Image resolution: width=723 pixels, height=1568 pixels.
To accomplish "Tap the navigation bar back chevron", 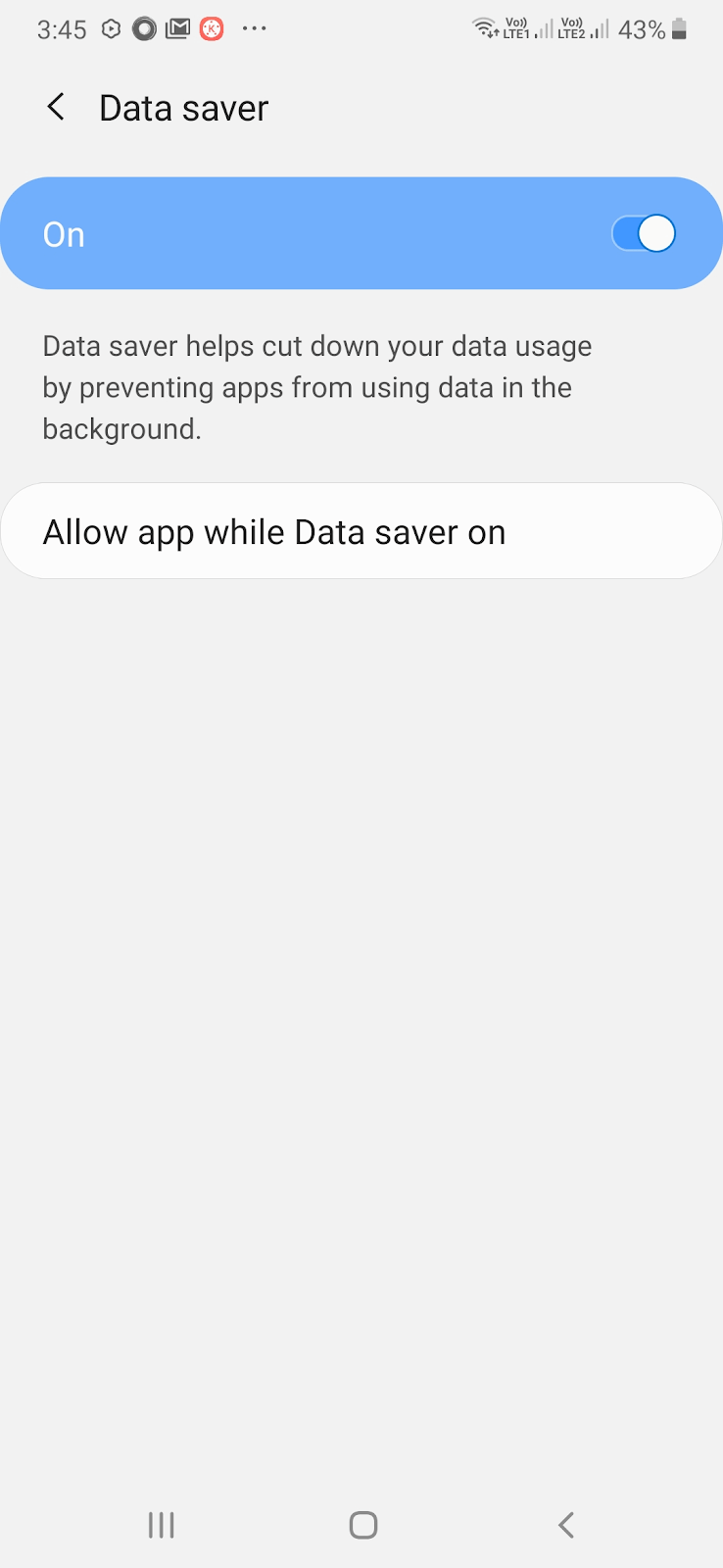I will [x=565, y=1524].
